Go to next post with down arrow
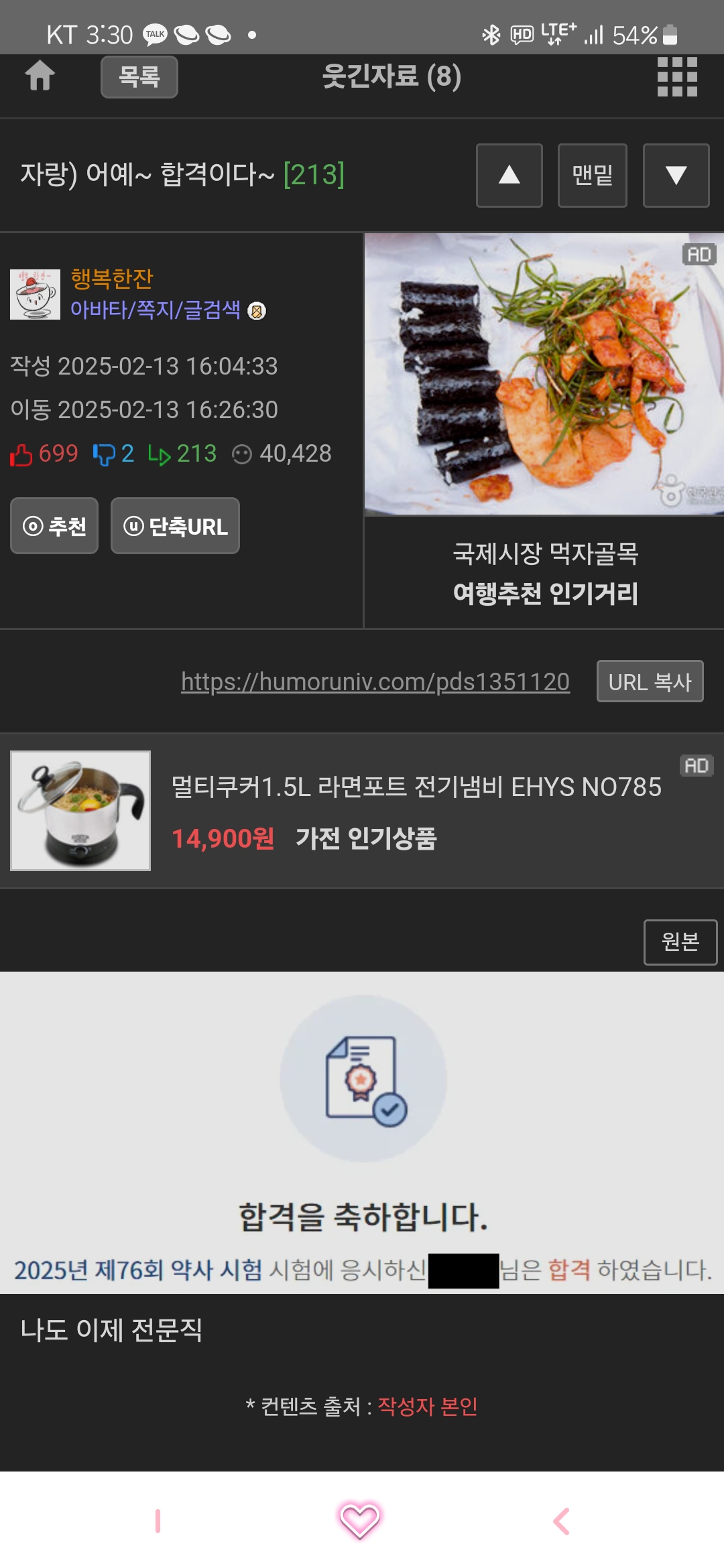Image resolution: width=724 pixels, height=1568 pixels. (676, 176)
